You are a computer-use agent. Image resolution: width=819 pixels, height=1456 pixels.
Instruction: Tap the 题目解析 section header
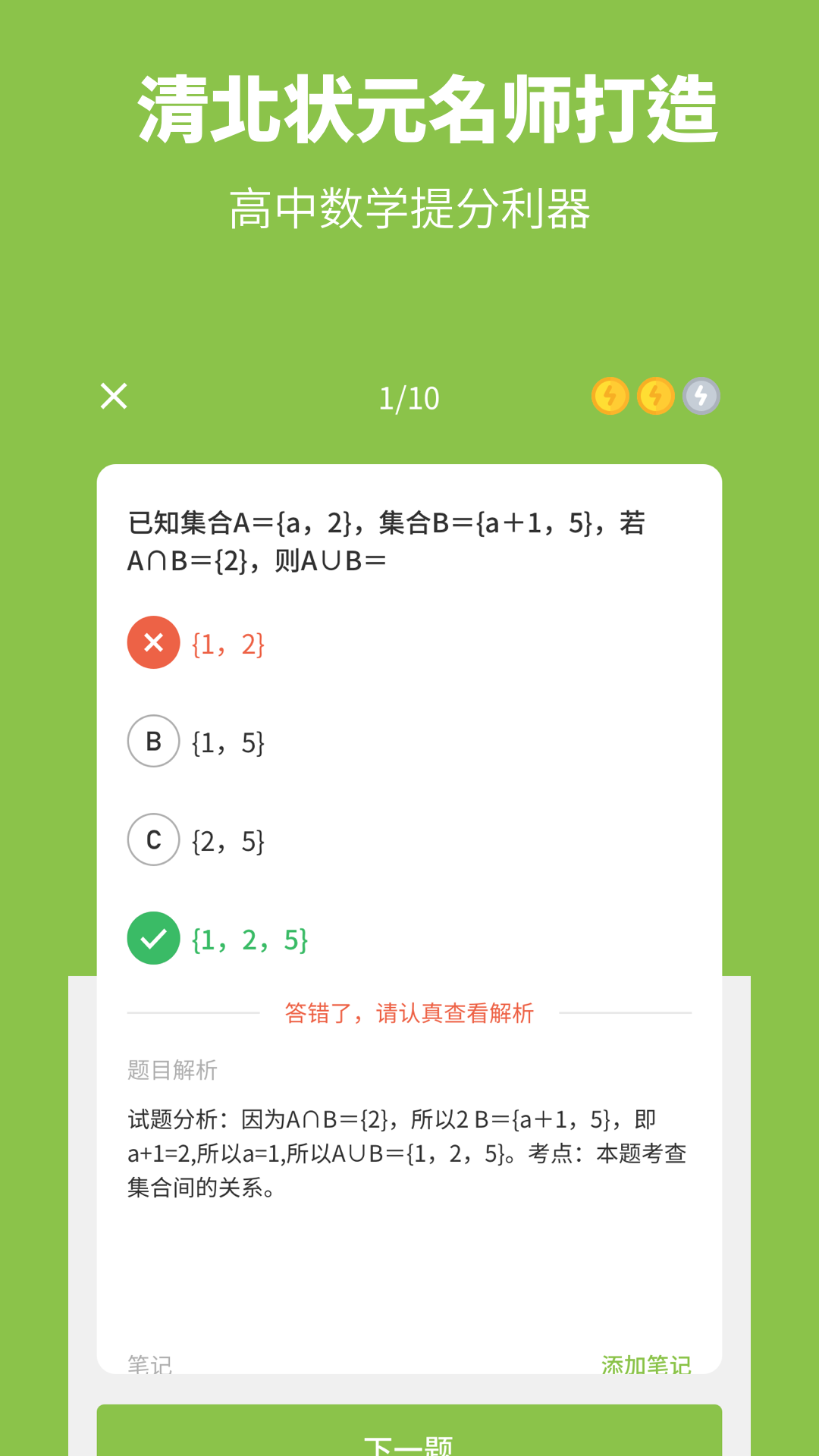click(173, 1070)
